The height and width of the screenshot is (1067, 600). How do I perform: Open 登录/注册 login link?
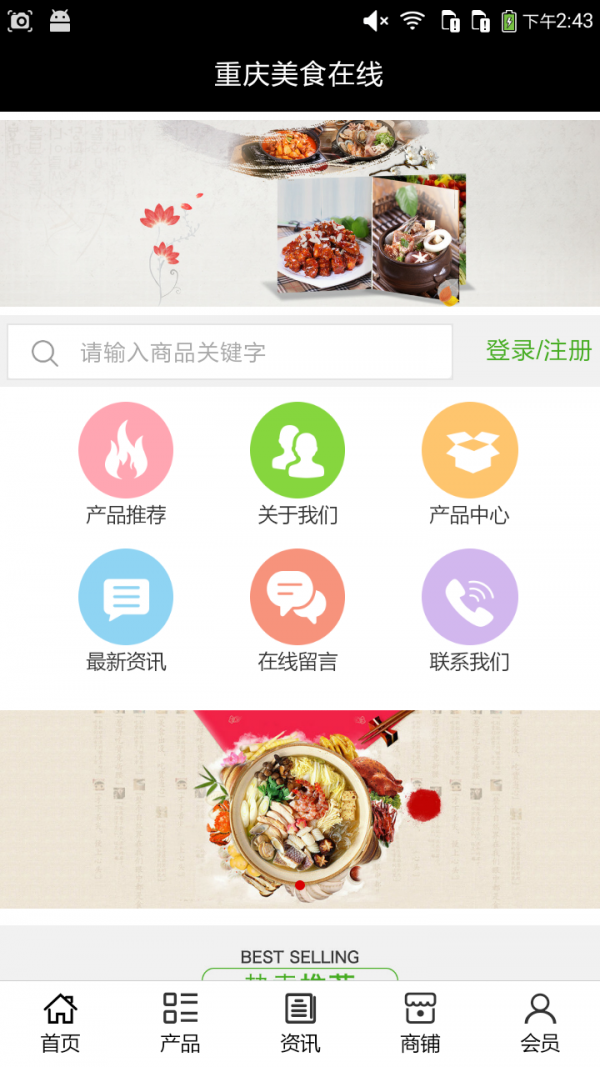(x=538, y=351)
